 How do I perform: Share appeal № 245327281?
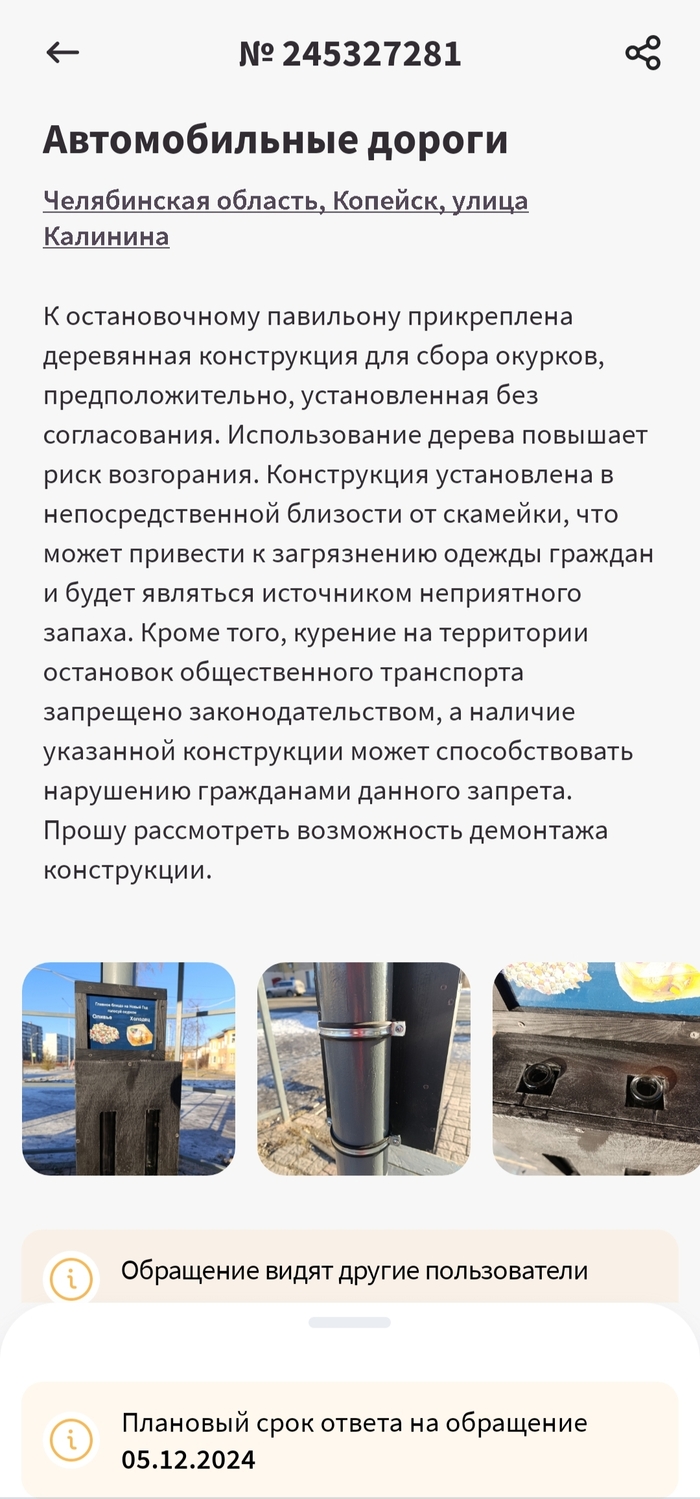(642, 53)
